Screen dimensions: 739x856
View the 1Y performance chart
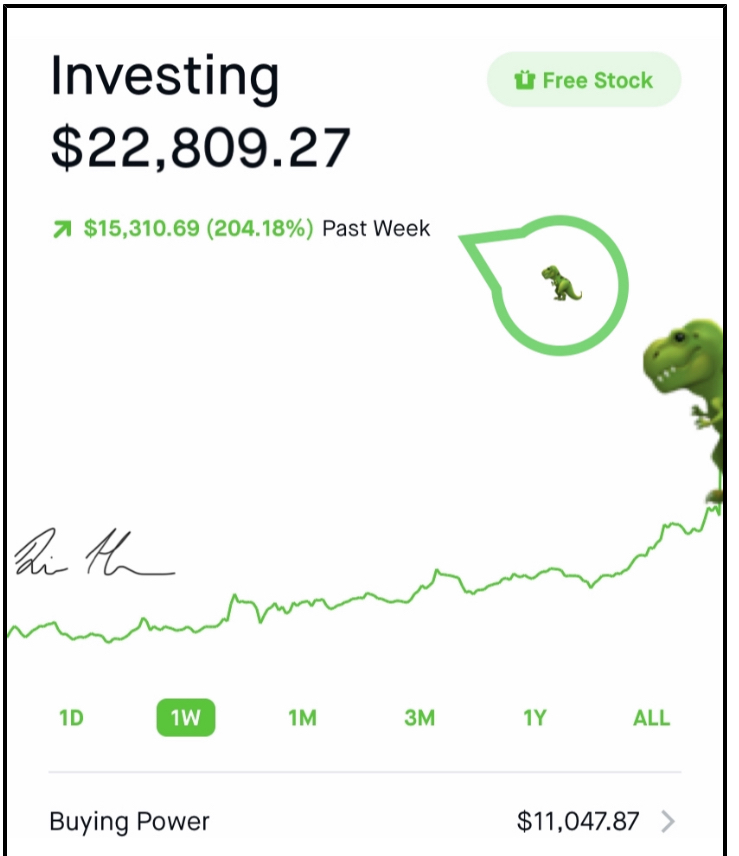[535, 718]
